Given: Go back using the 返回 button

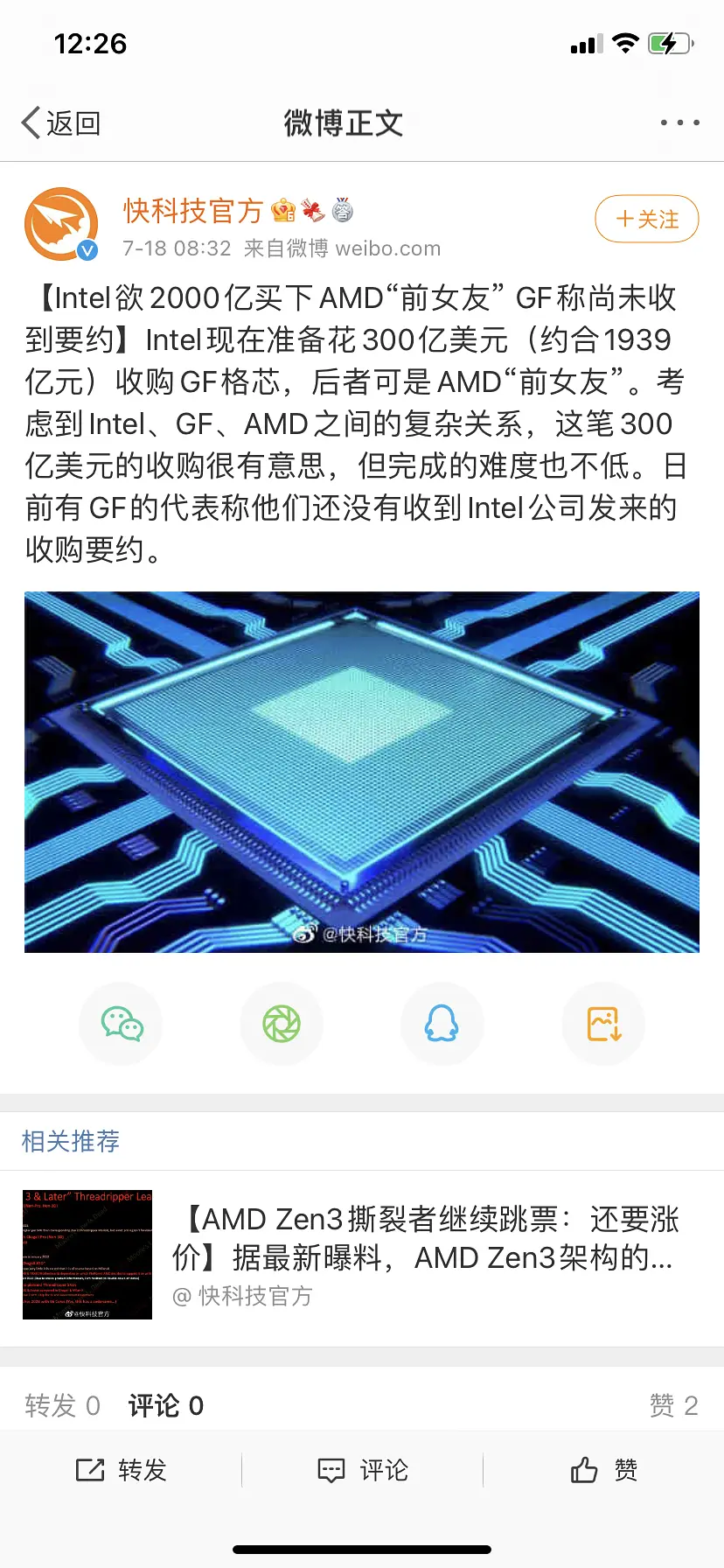Looking at the screenshot, I should point(61,123).
